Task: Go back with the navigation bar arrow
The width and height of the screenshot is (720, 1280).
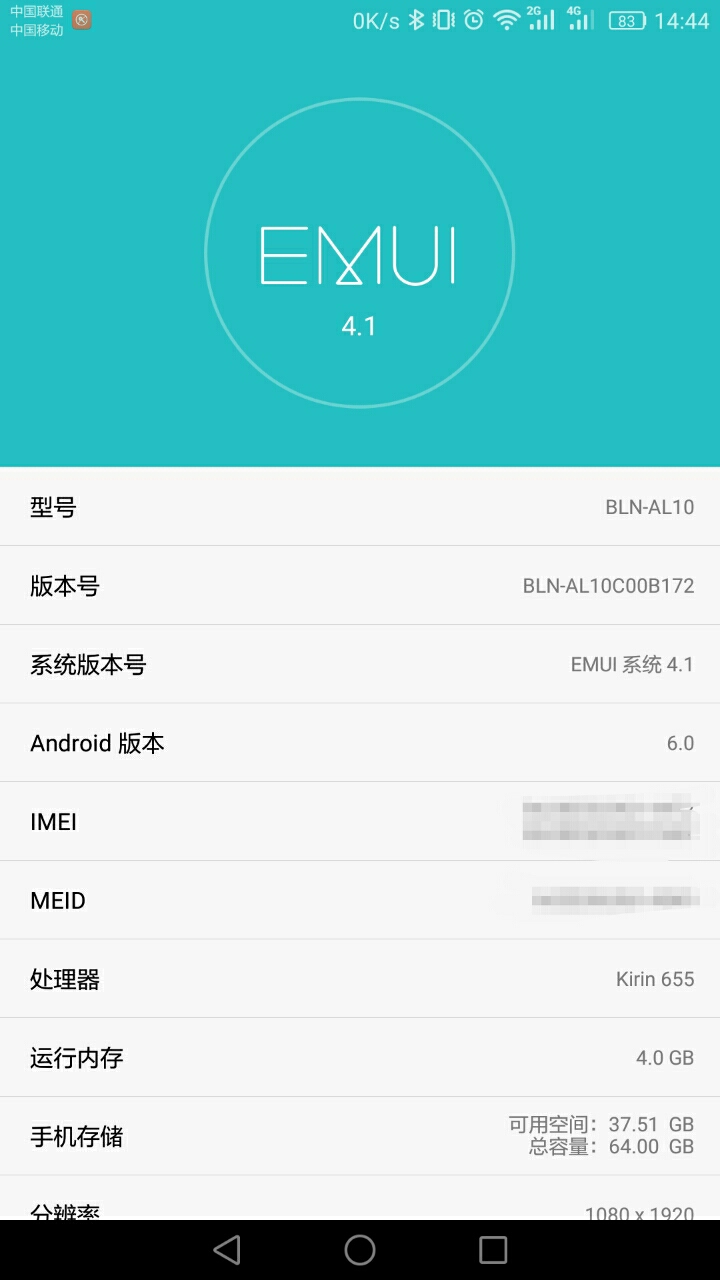Action: 227,1250
